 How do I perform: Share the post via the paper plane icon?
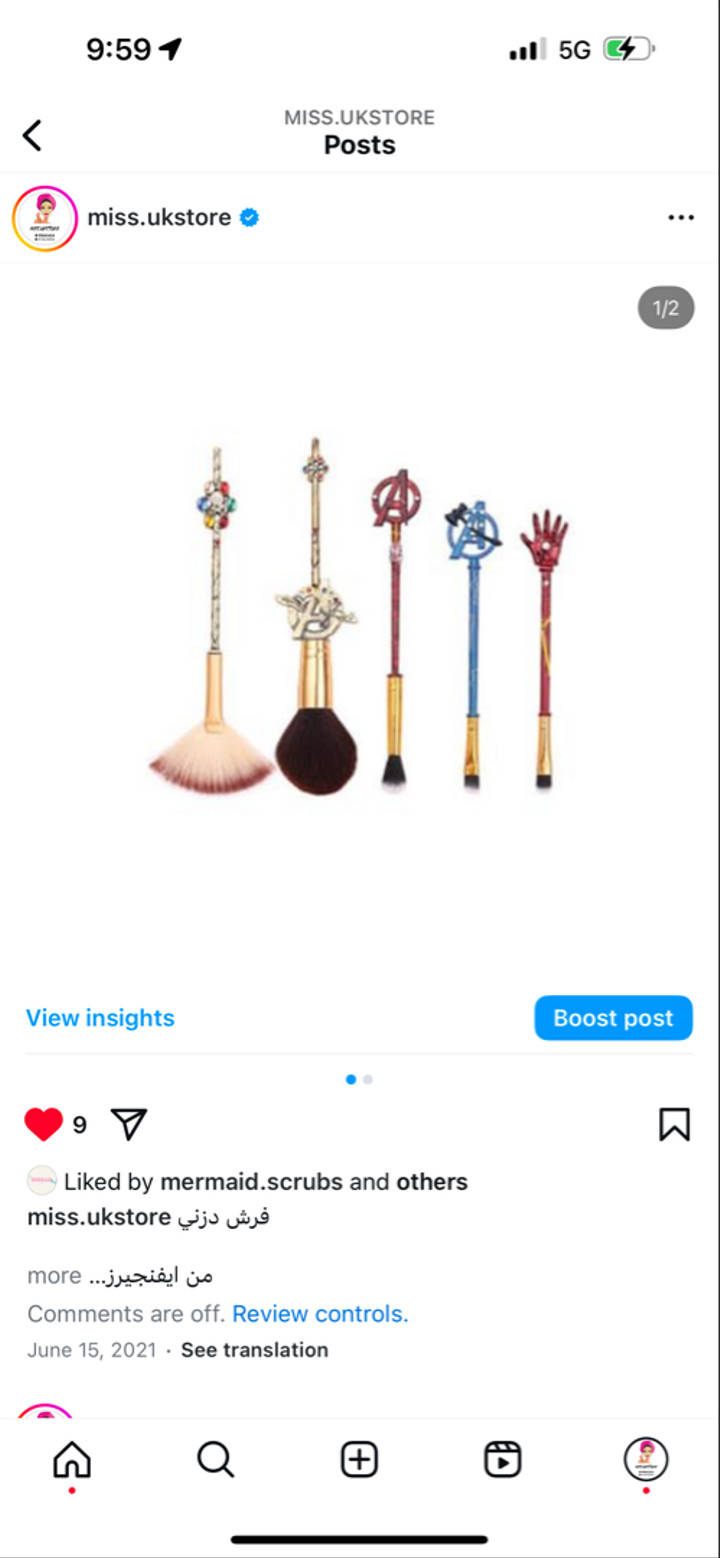(129, 1125)
